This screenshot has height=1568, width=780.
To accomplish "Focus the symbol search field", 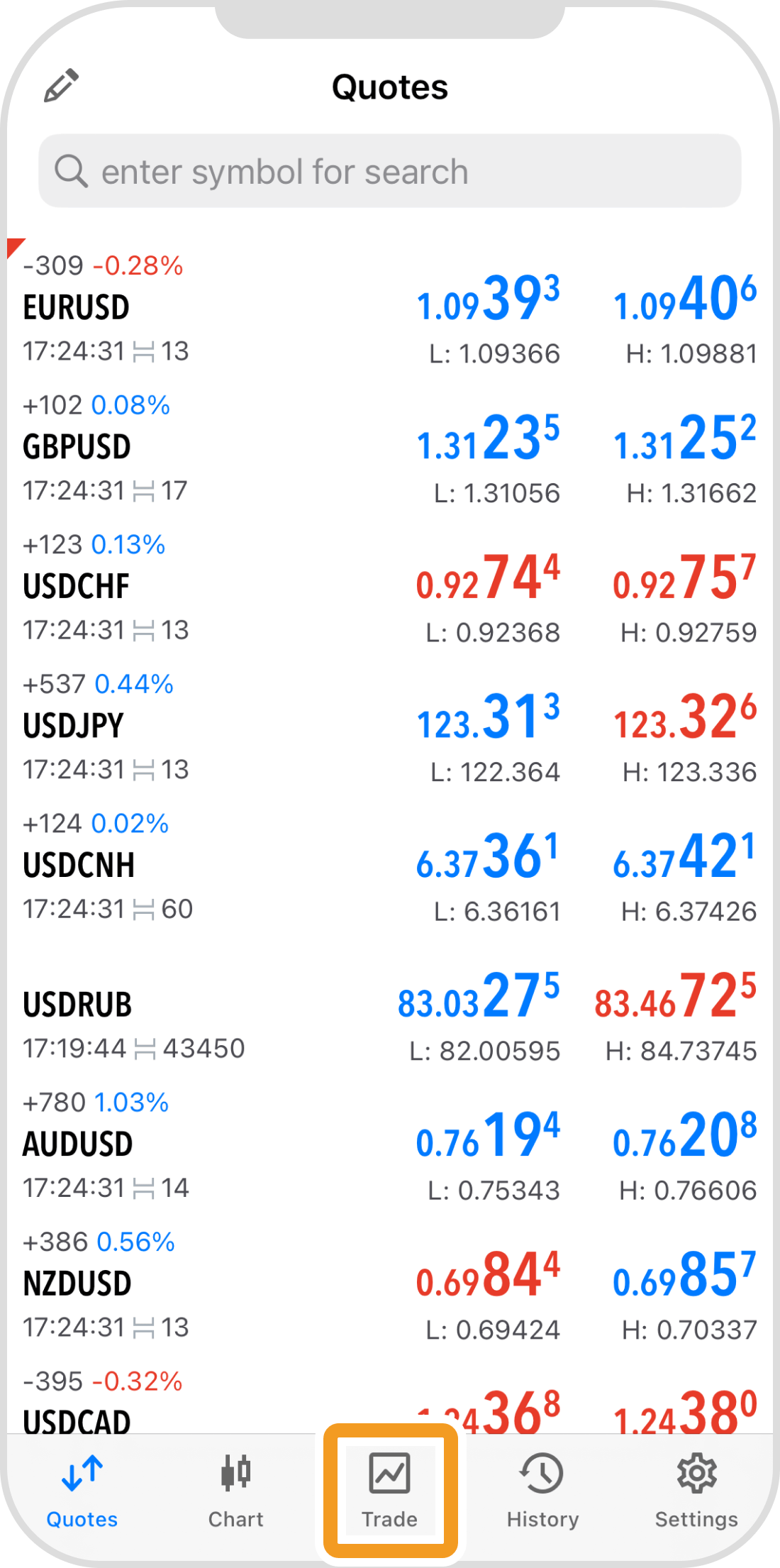I will pos(390,172).
